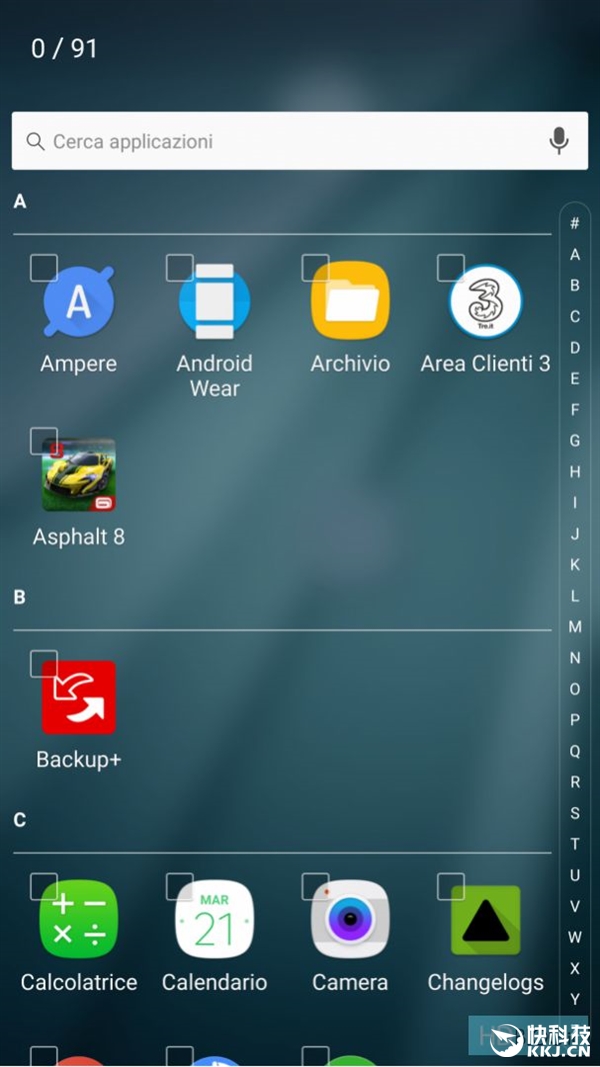Mark the Asphalt 8 game checkbox

[44, 441]
